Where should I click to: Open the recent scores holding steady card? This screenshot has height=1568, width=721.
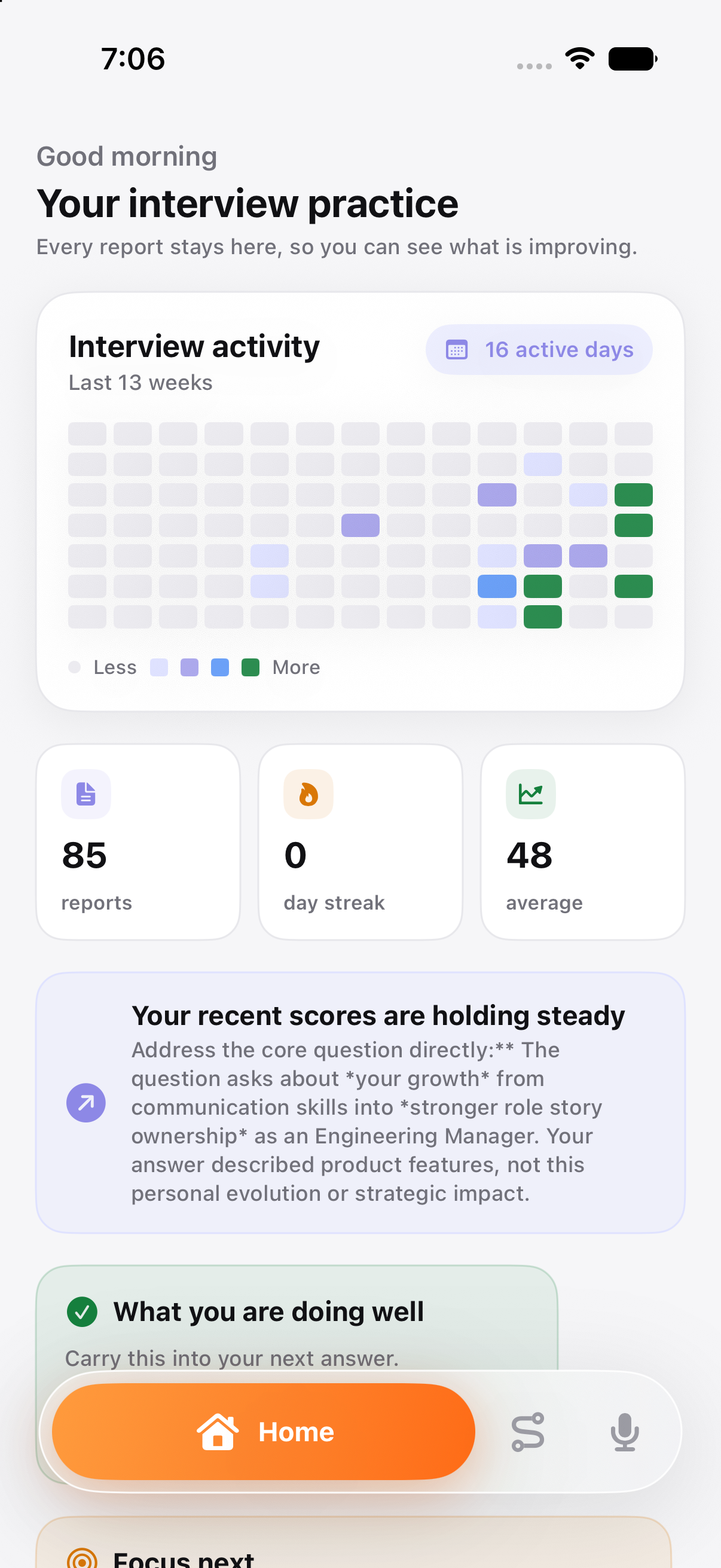(x=360, y=1102)
